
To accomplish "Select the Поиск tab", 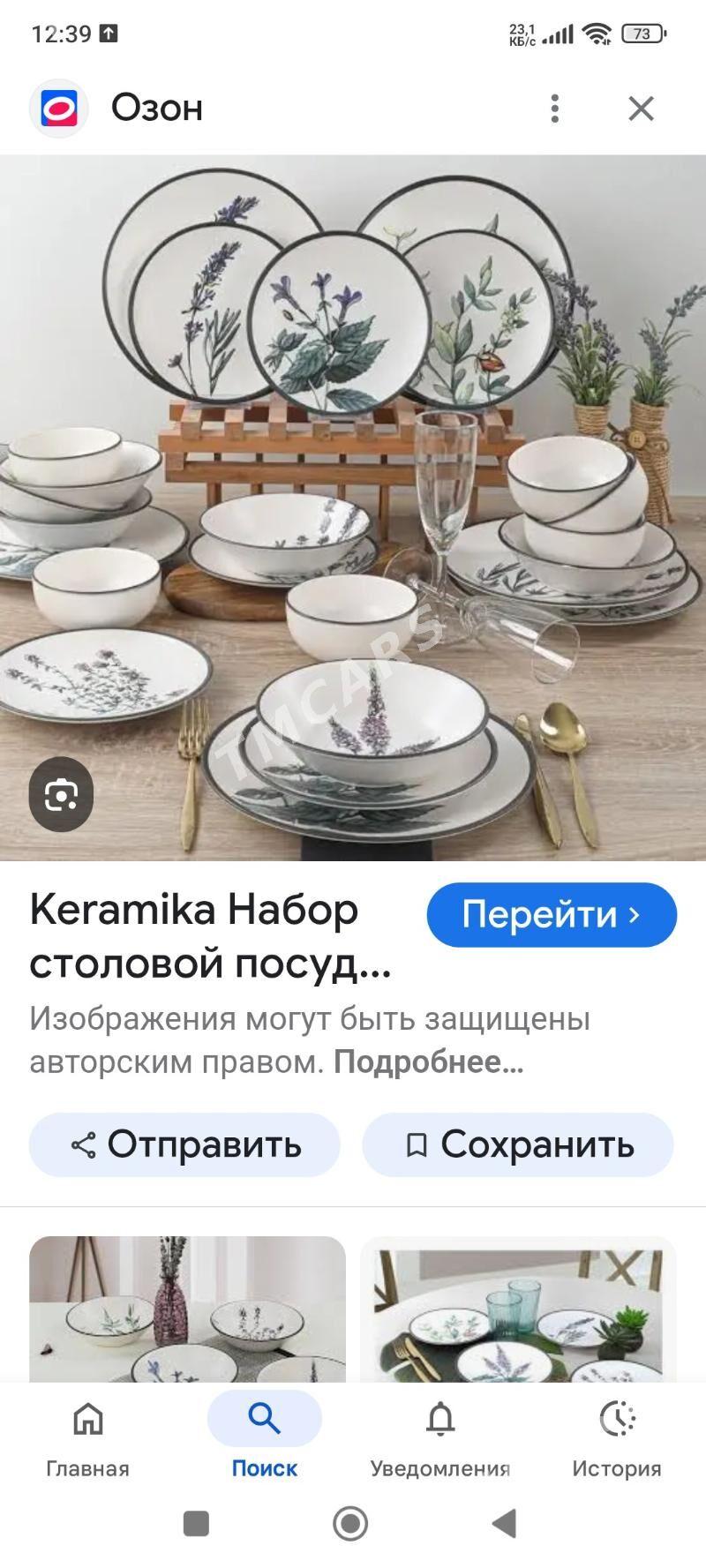I will tap(264, 1437).
